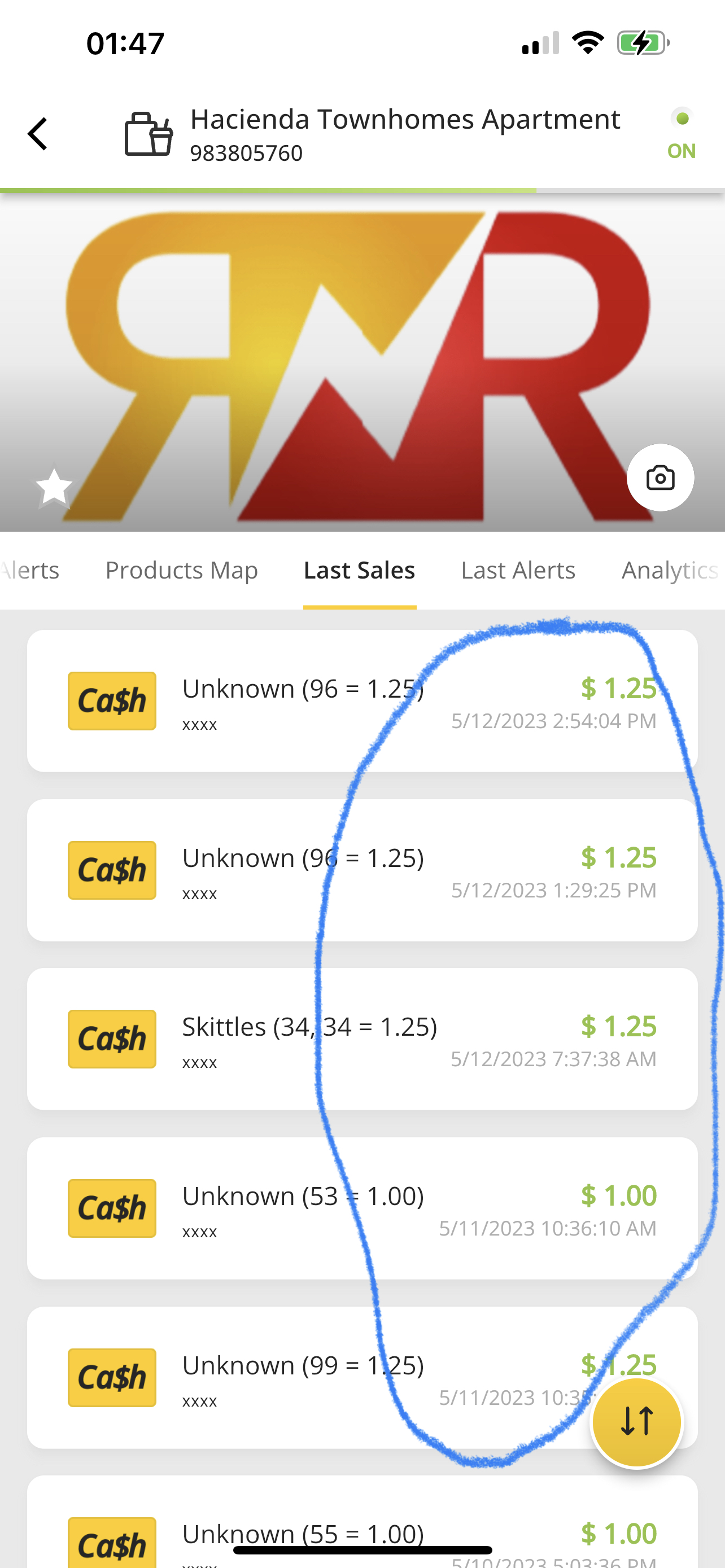Screen dimensions: 725x1568
Task: Select the vending machine basket icon in header
Action: pos(148,134)
